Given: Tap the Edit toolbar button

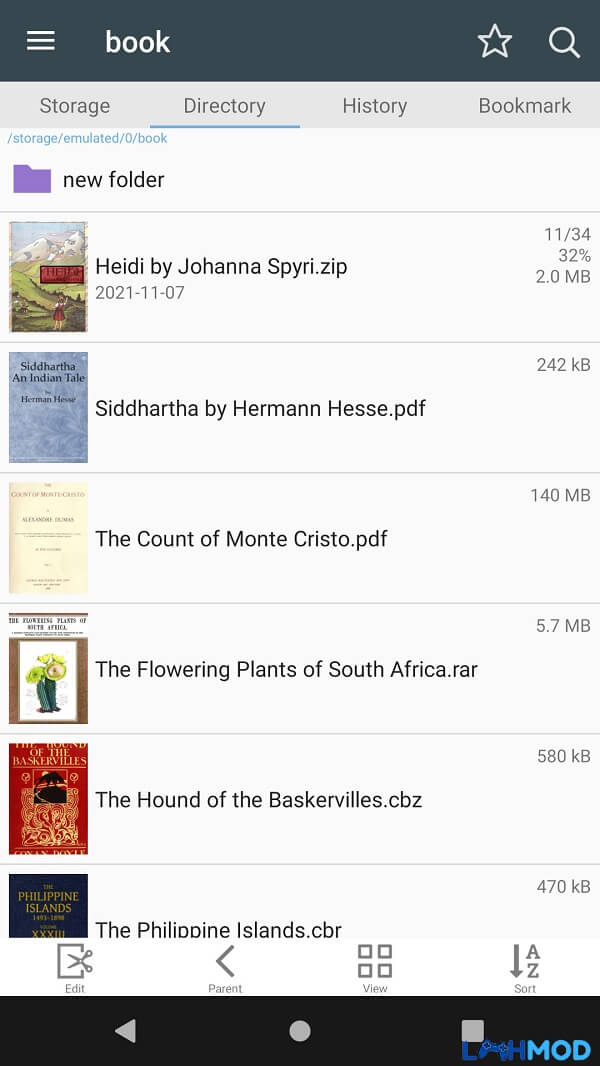Looking at the screenshot, I should 75,968.
